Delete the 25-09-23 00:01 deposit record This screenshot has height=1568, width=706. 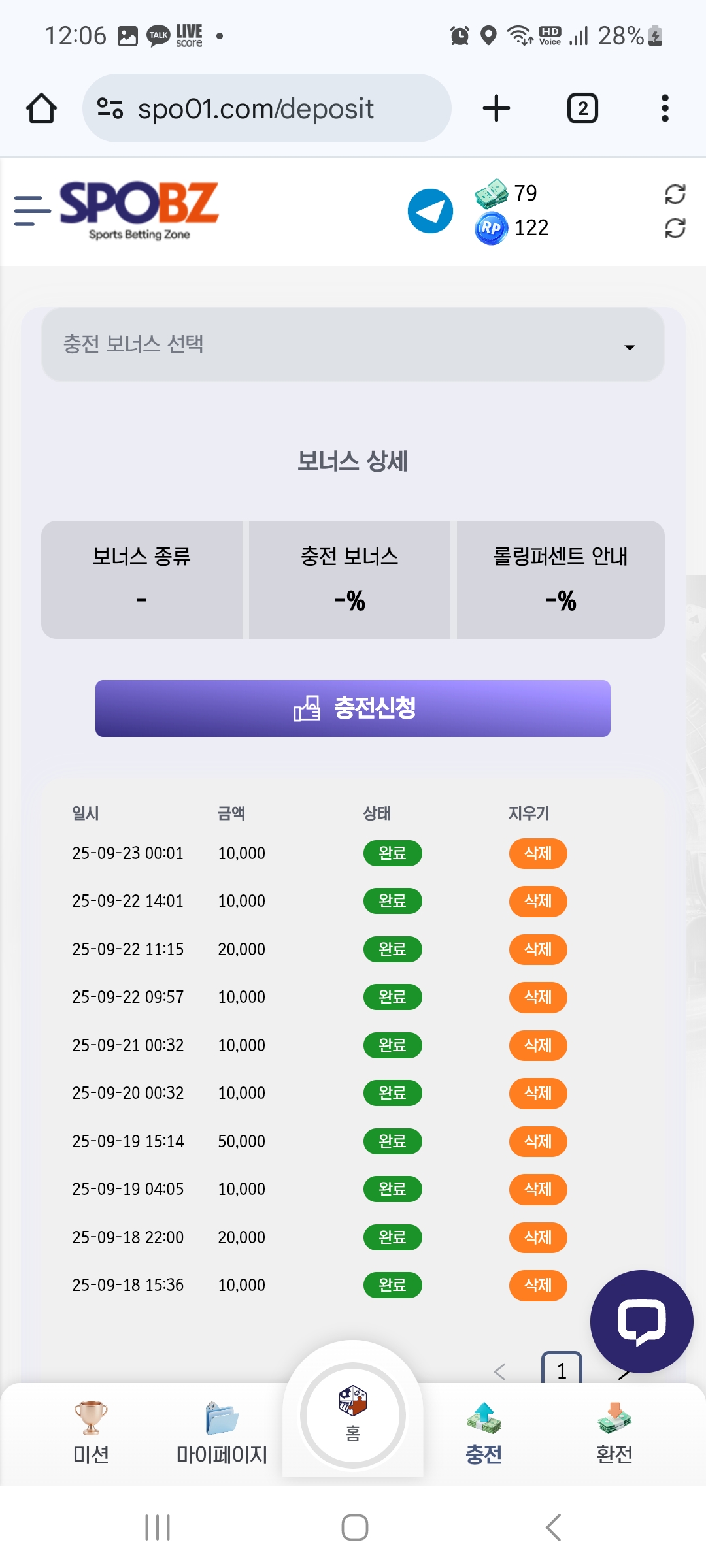point(537,853)
